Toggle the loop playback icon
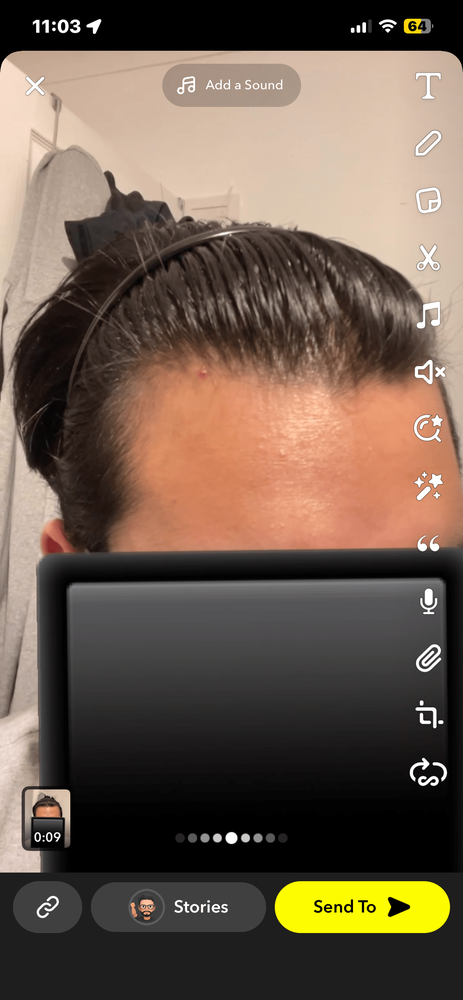Screen dimensions: 463x1000 (x=428, y=773)
